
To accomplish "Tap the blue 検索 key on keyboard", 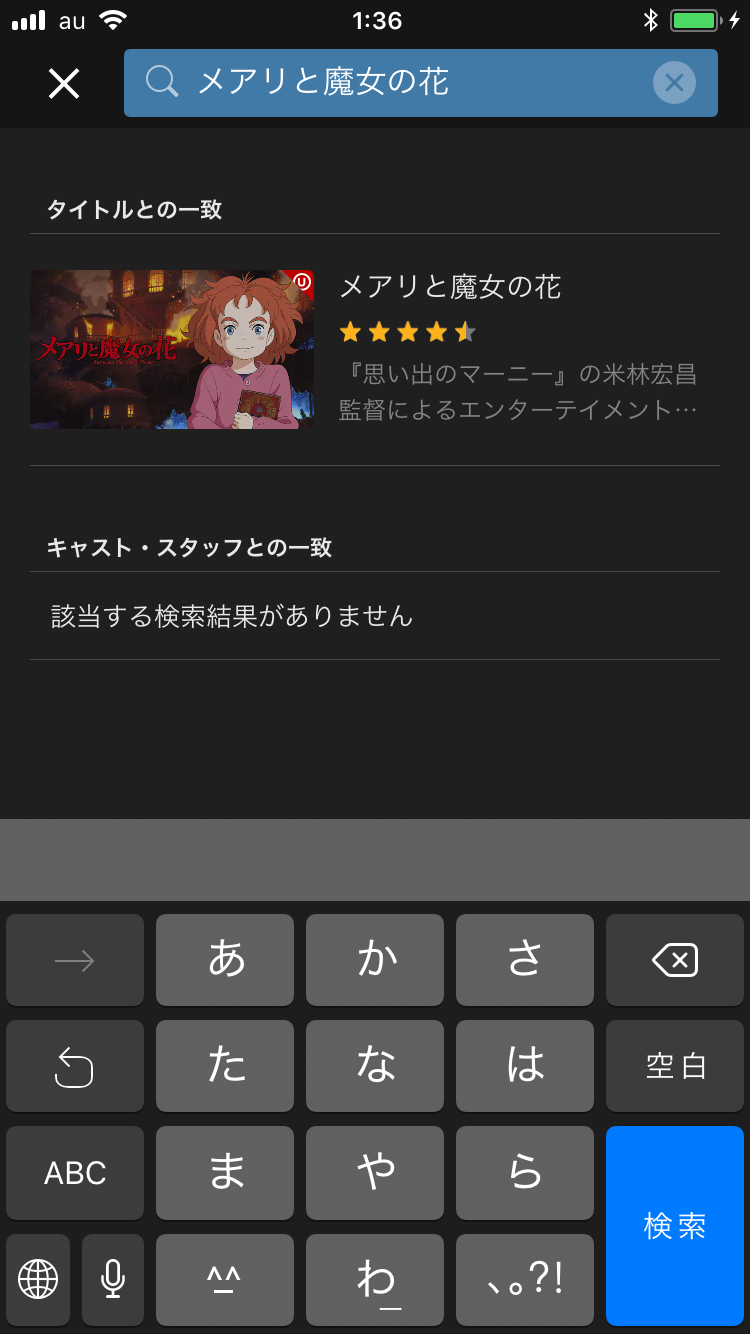I will coord(675,1225).
